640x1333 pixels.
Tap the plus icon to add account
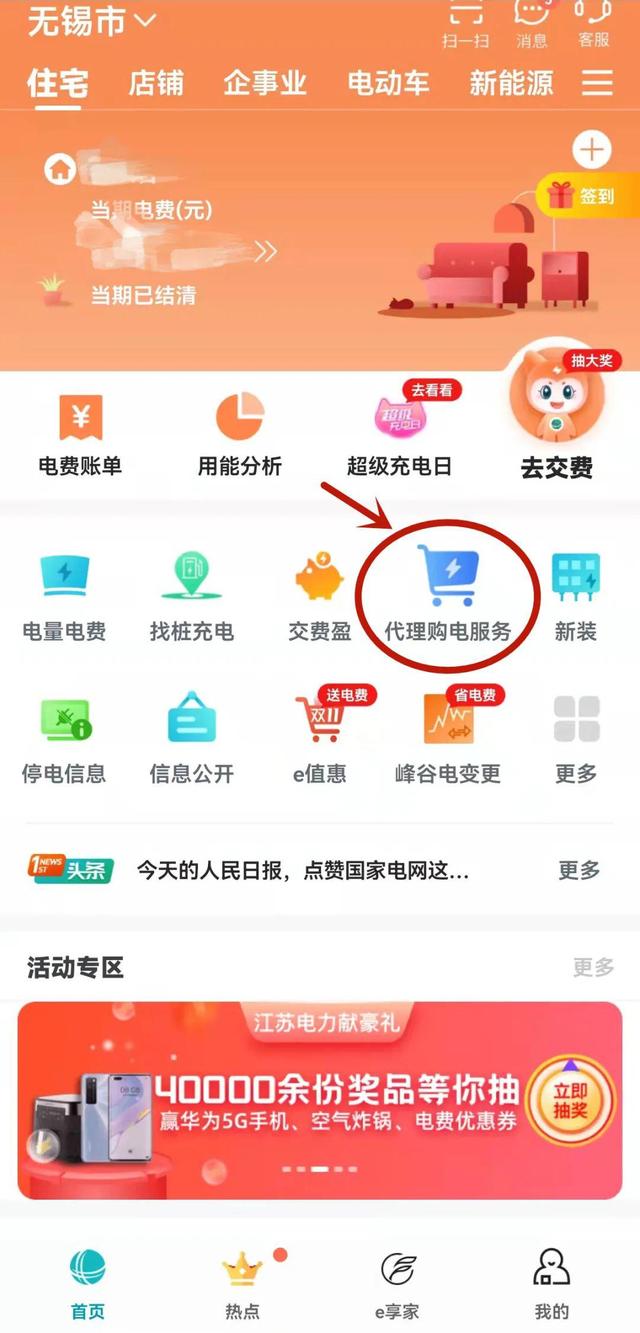[592, 151]
